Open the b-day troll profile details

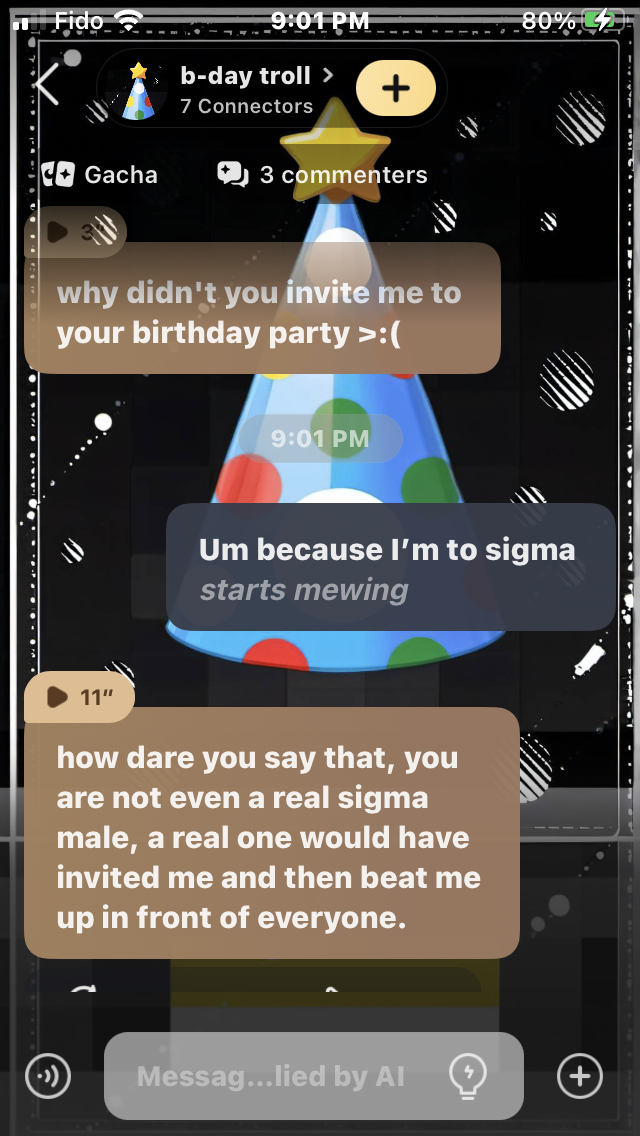(246, 89)
